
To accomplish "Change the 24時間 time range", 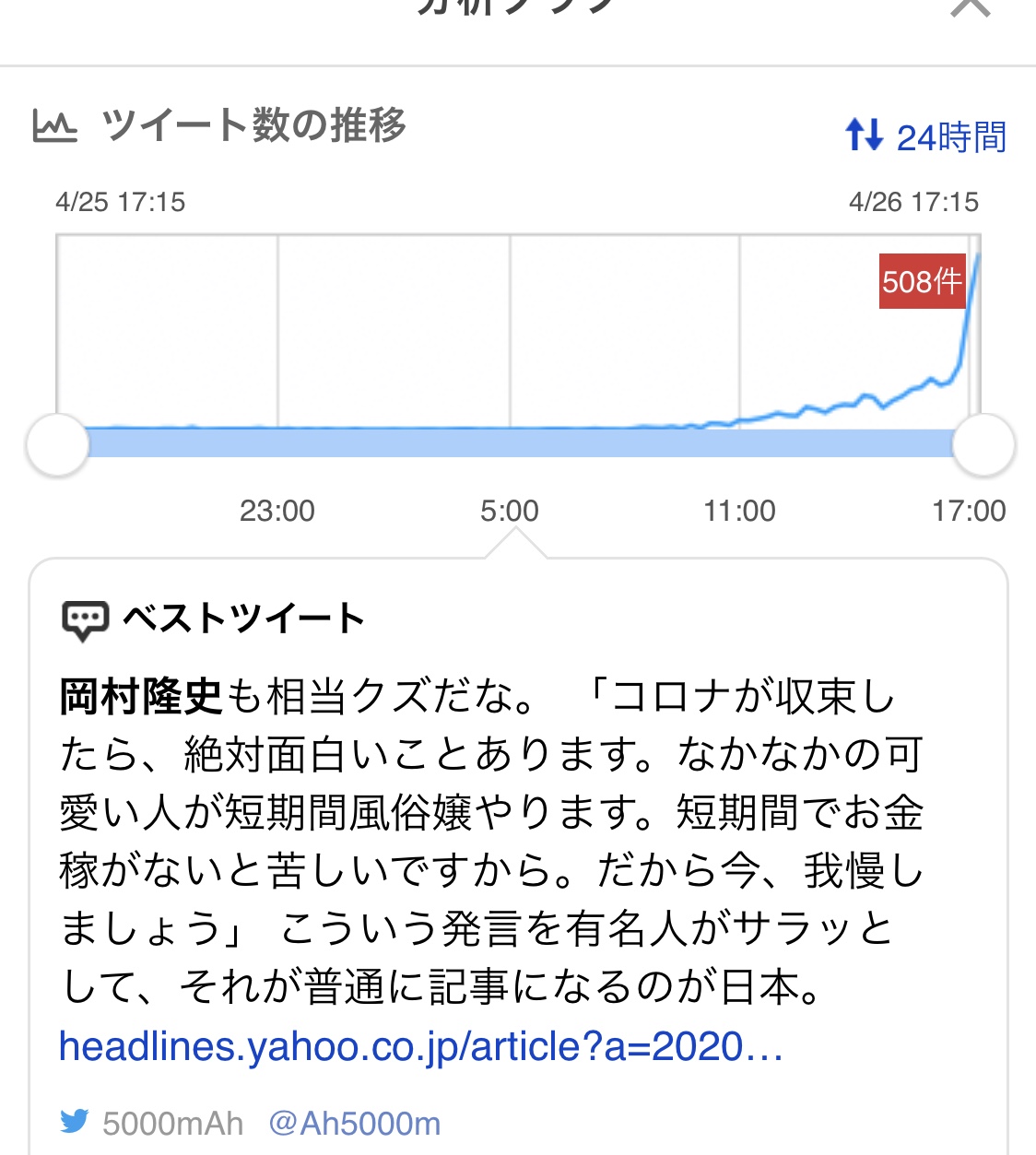I will coord(925,136).
